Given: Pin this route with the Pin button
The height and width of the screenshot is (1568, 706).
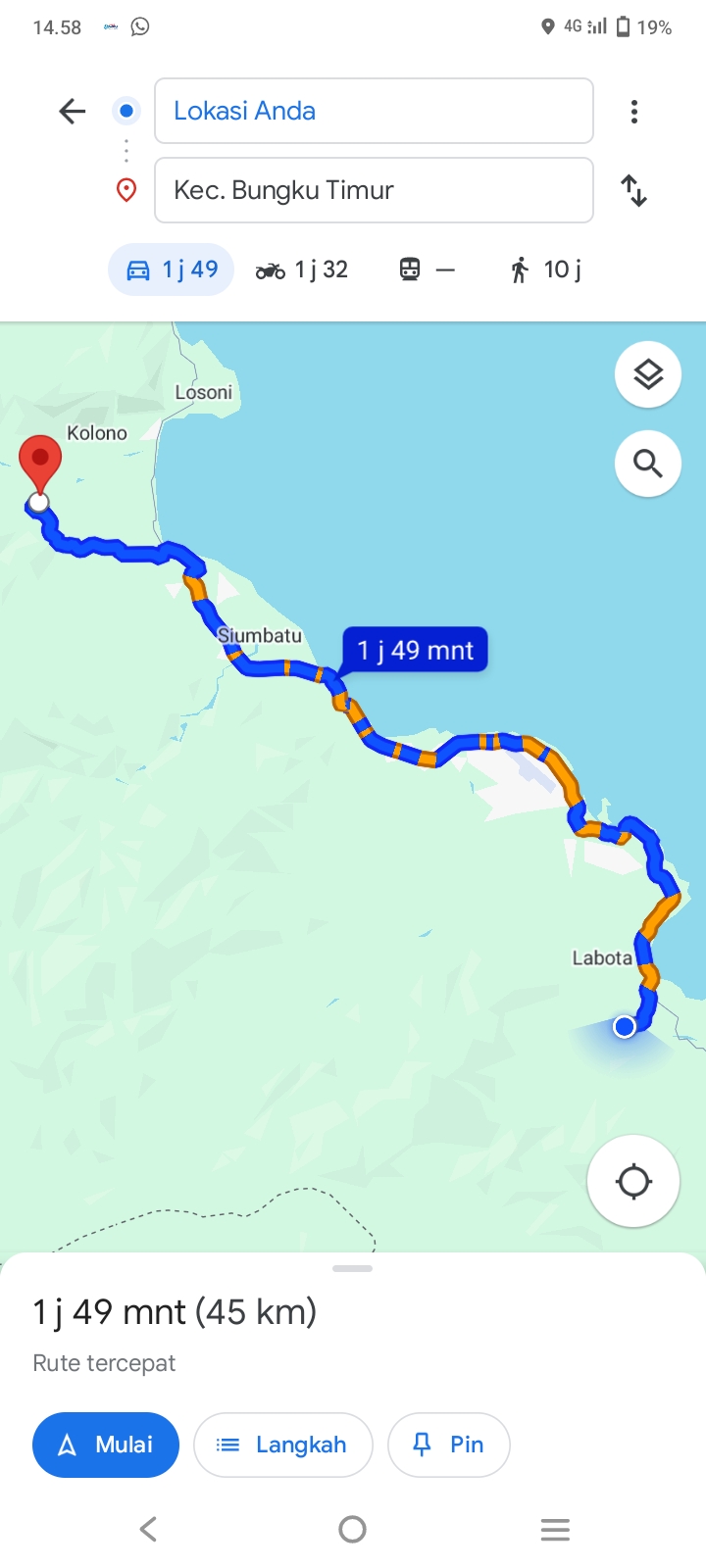Looking at the screenshot, I should click(449, 1445).
